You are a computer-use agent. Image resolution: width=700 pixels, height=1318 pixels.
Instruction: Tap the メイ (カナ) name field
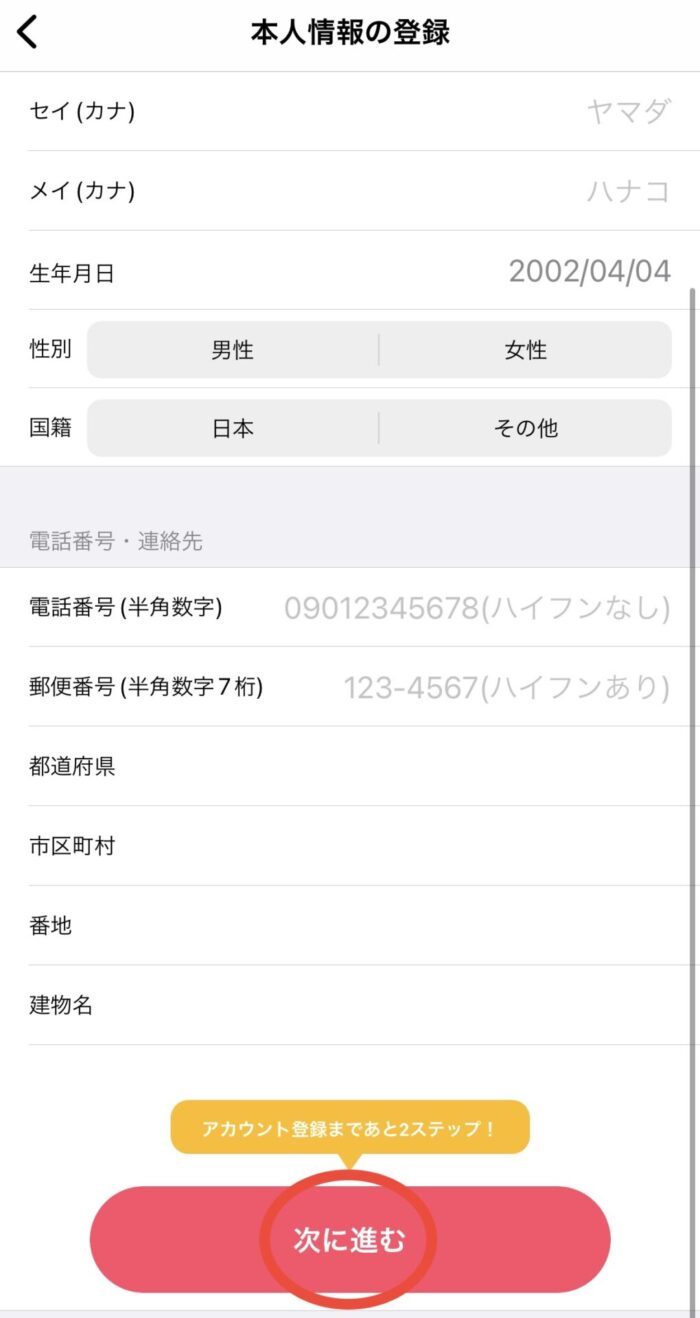(350, 191)
